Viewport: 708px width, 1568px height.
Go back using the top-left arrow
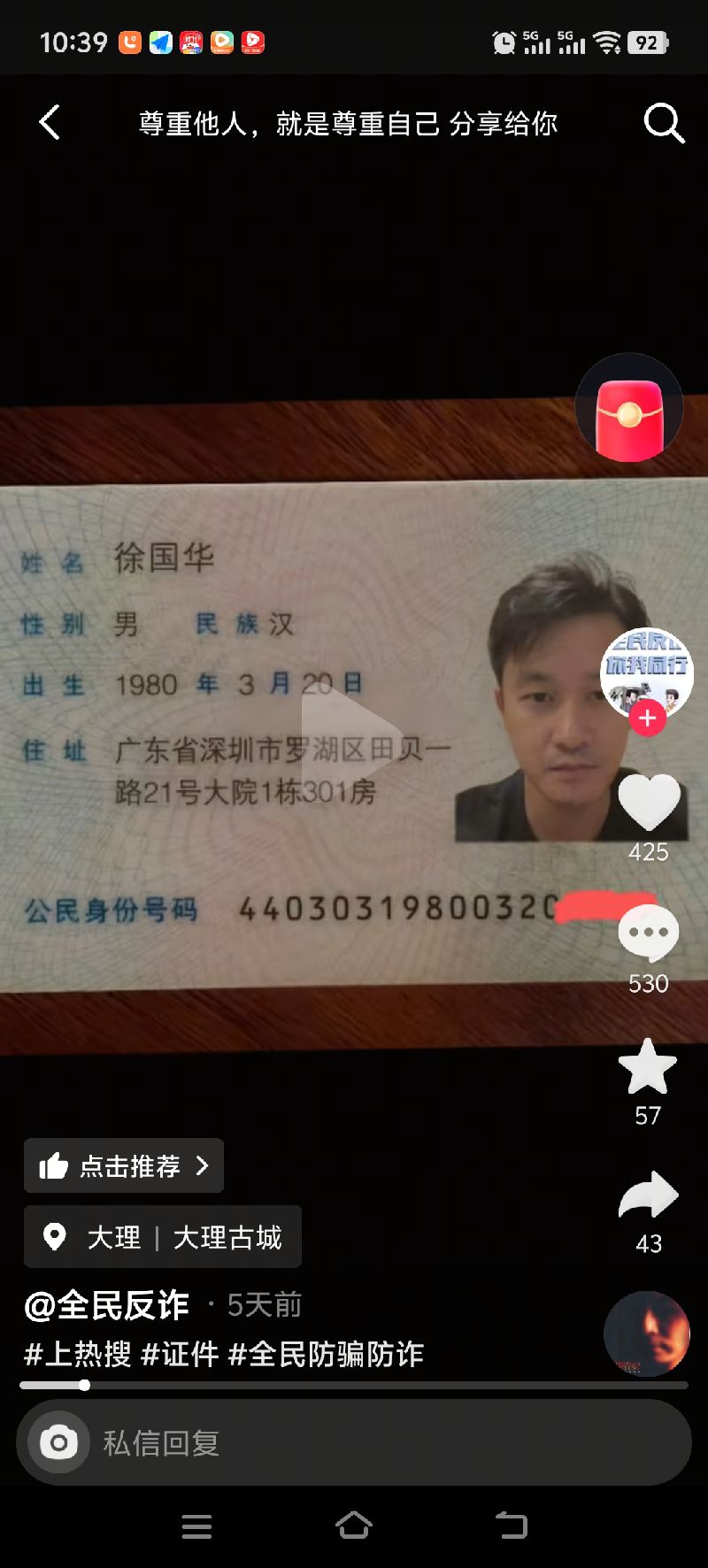point(50,122)
